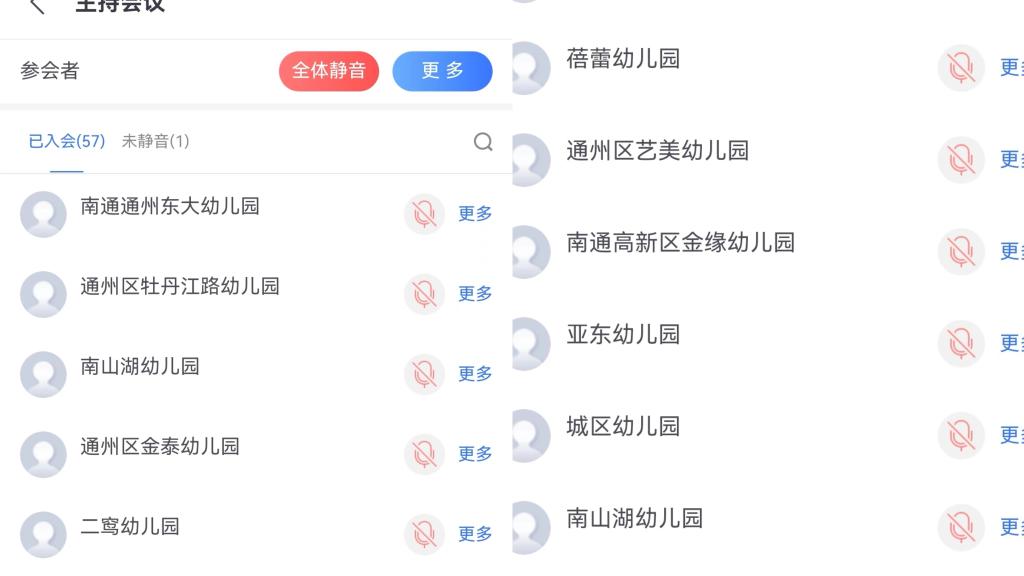Open 更多 options for 通州区金泰幼儿园
Screen dimensions: 1024x576
[x=475, y=453]
